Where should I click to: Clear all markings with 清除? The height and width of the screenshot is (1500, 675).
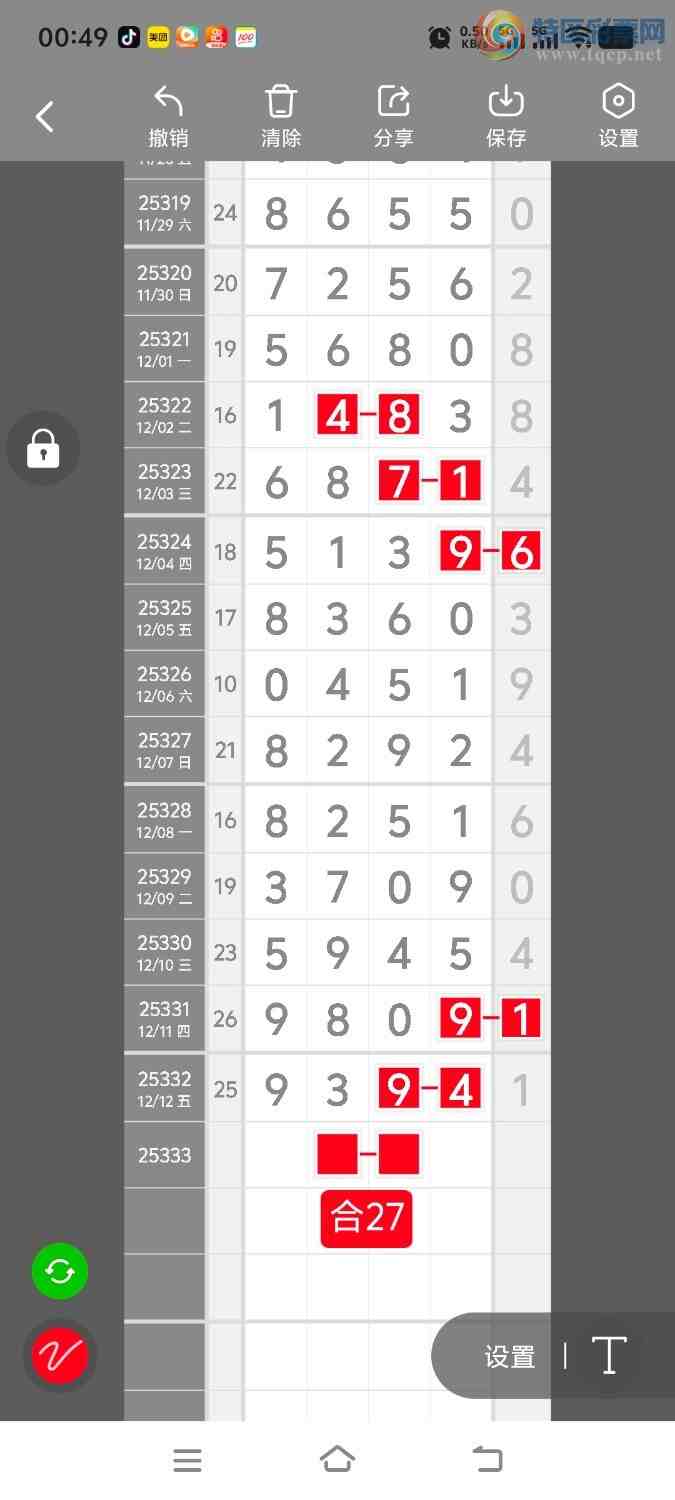(281, 117)
